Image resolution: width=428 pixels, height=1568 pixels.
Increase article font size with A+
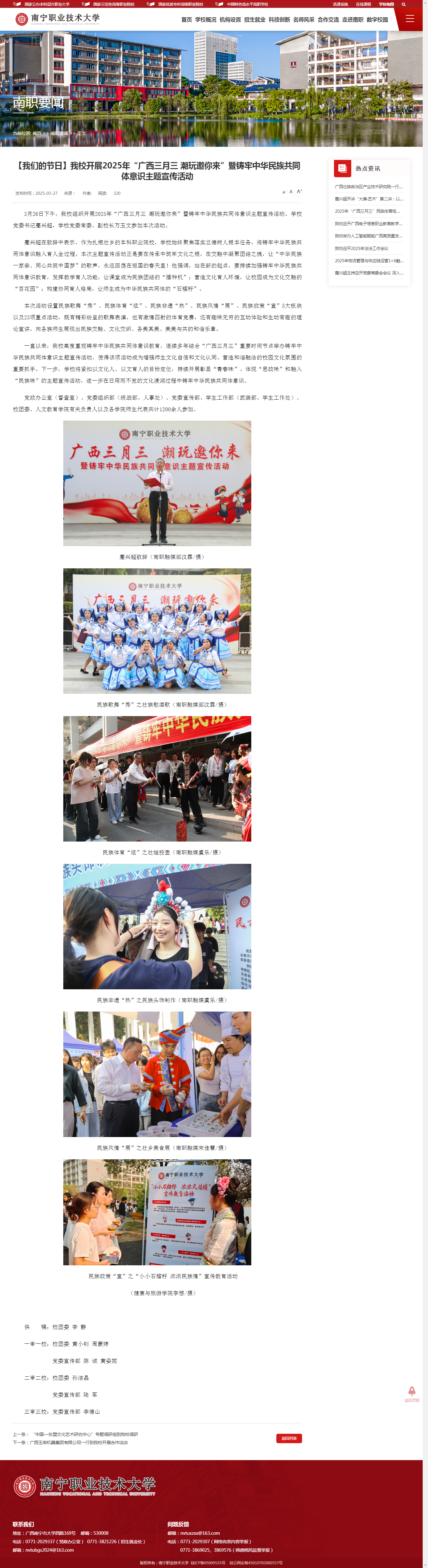(x=299, y=192)
